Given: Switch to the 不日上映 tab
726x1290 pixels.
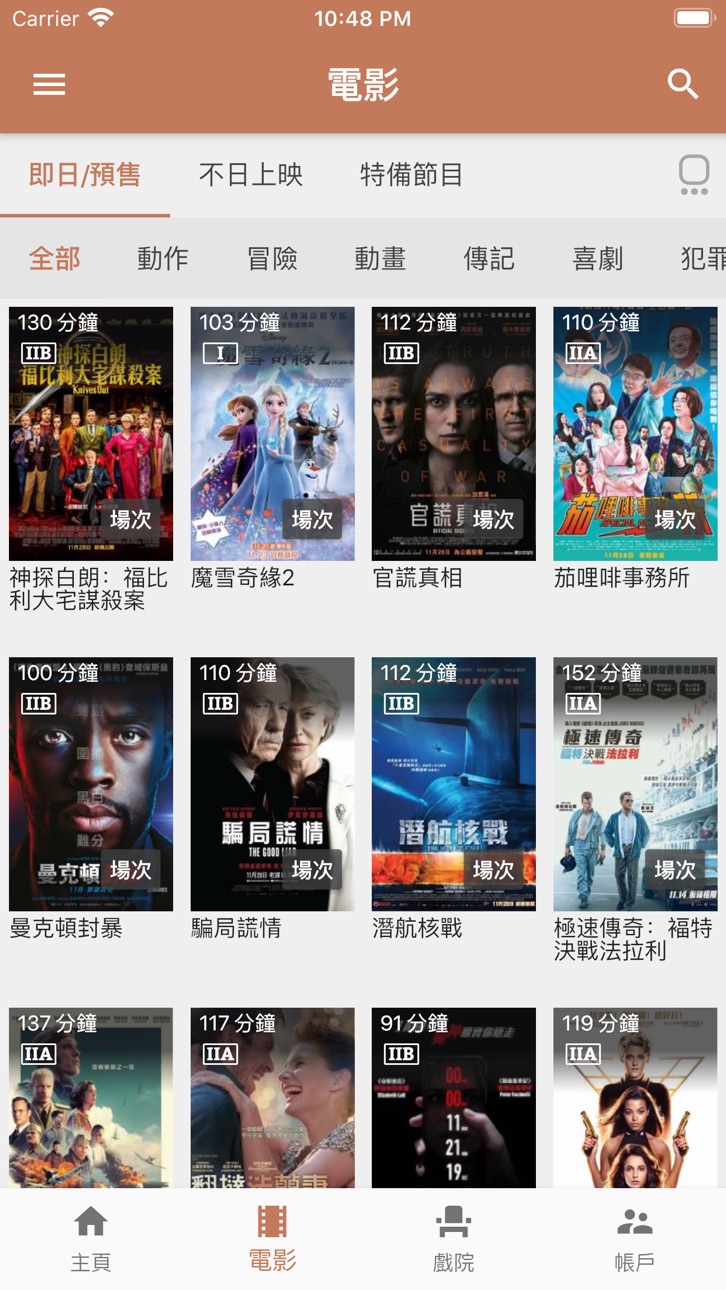Looking at the screenshot, I should 250,175.
